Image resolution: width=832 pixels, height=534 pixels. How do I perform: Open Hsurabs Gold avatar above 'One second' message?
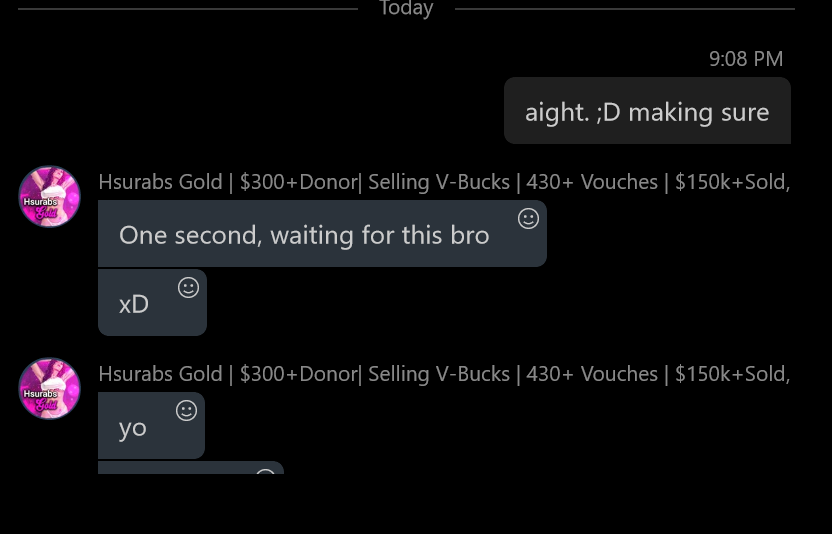click(50, 197)
